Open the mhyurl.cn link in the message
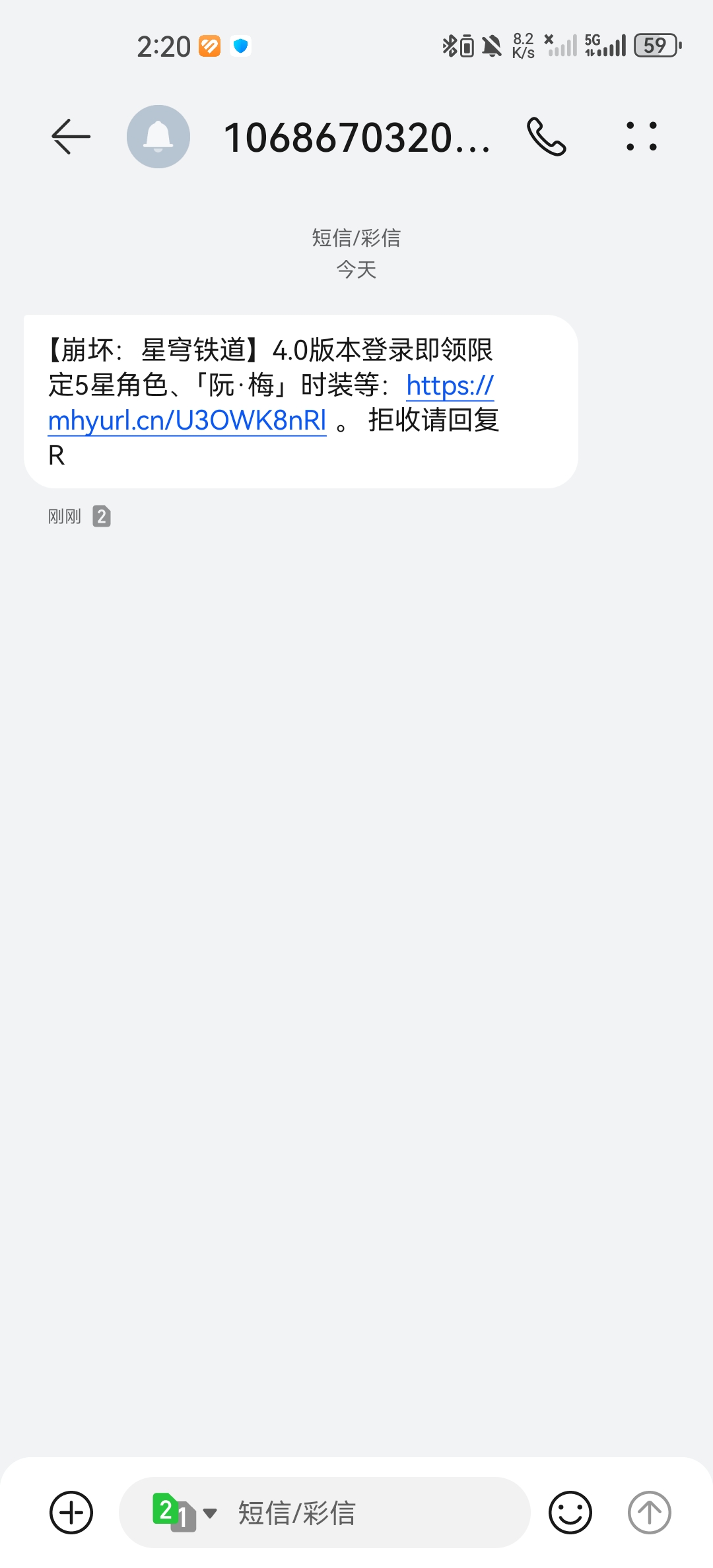713x1568 pixels. [x=187, y=420]
